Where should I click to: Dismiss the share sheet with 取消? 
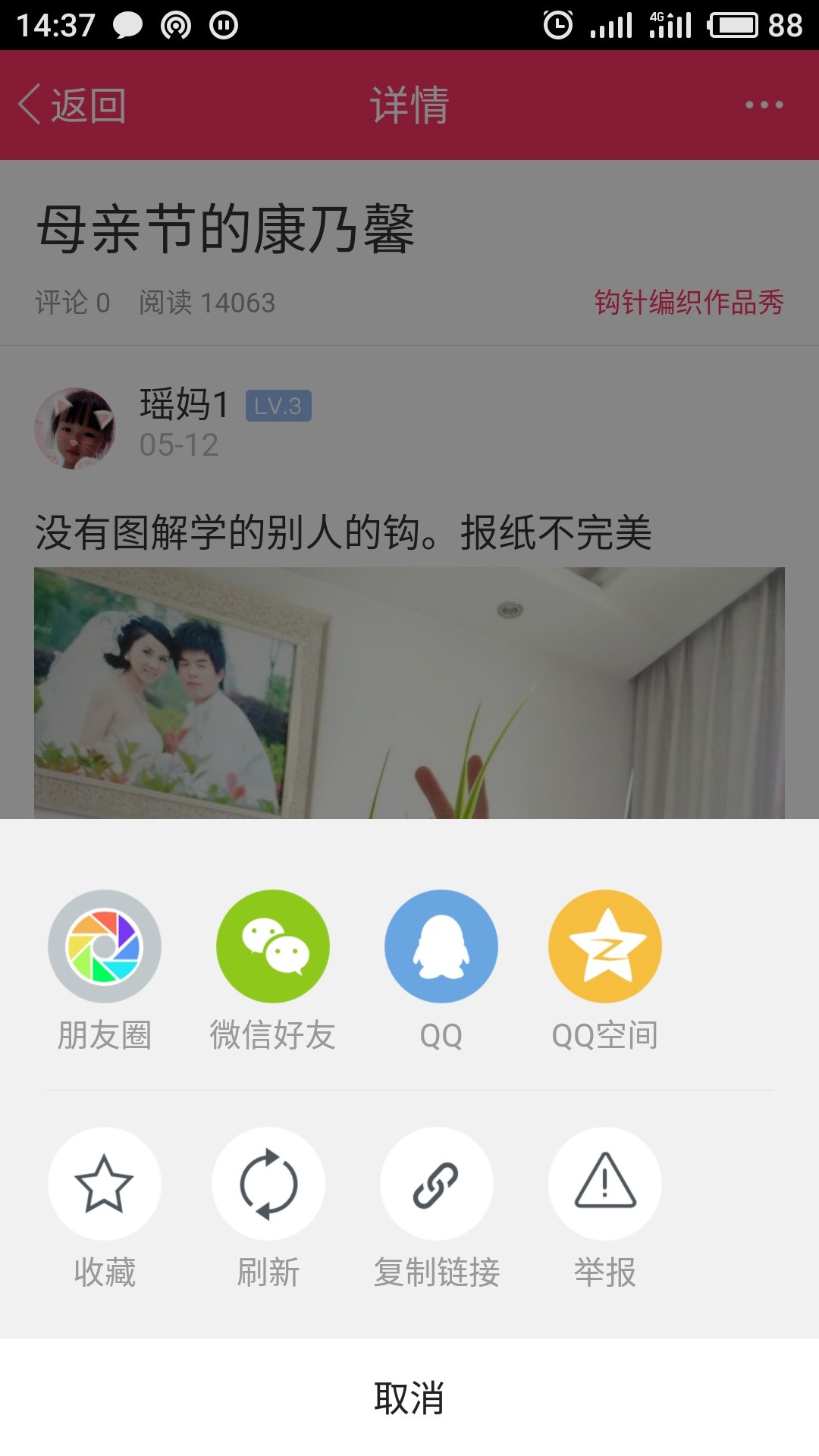(x=409, y=1397)
